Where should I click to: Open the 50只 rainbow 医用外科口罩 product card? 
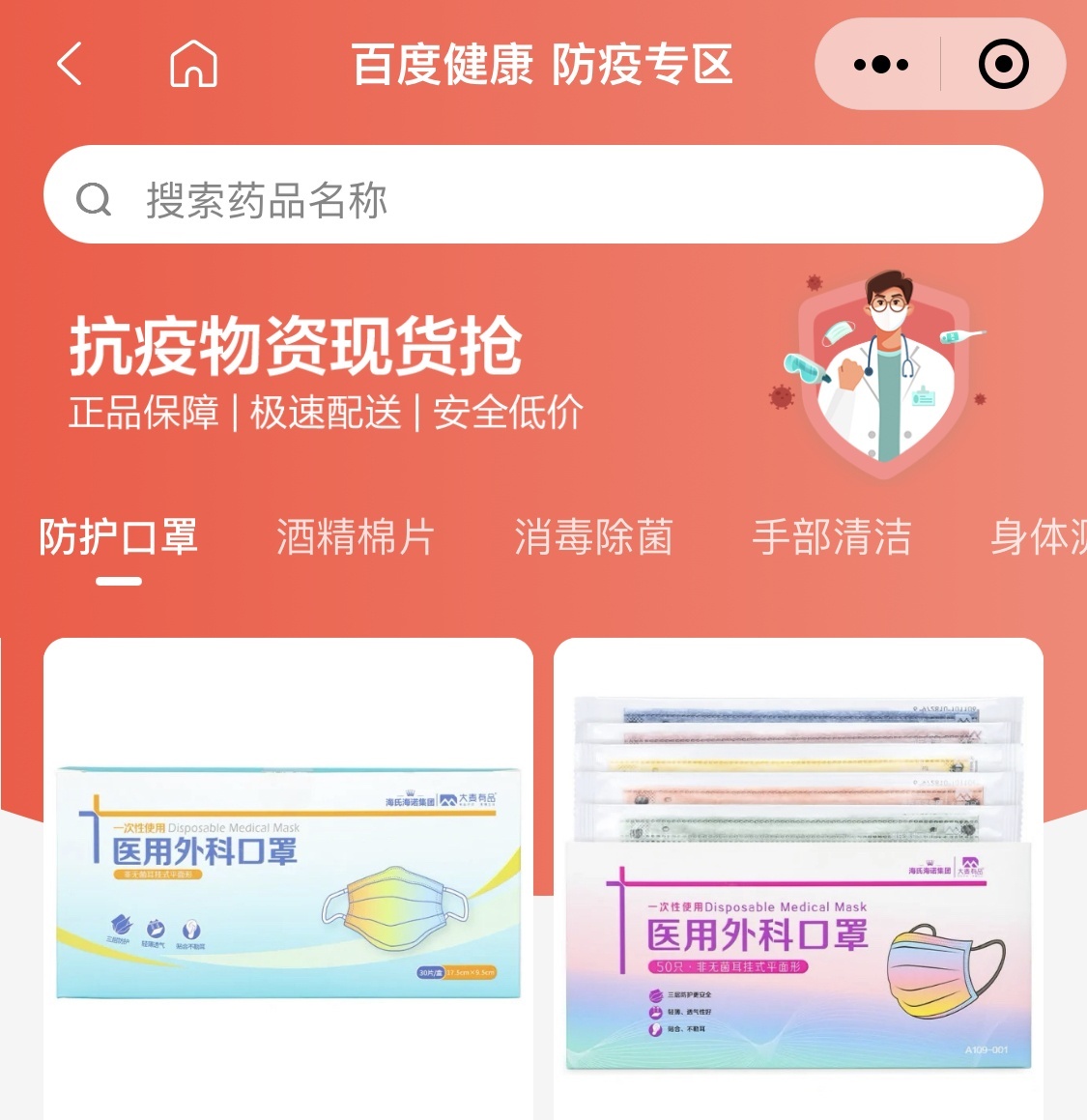[x=798, y=879]
